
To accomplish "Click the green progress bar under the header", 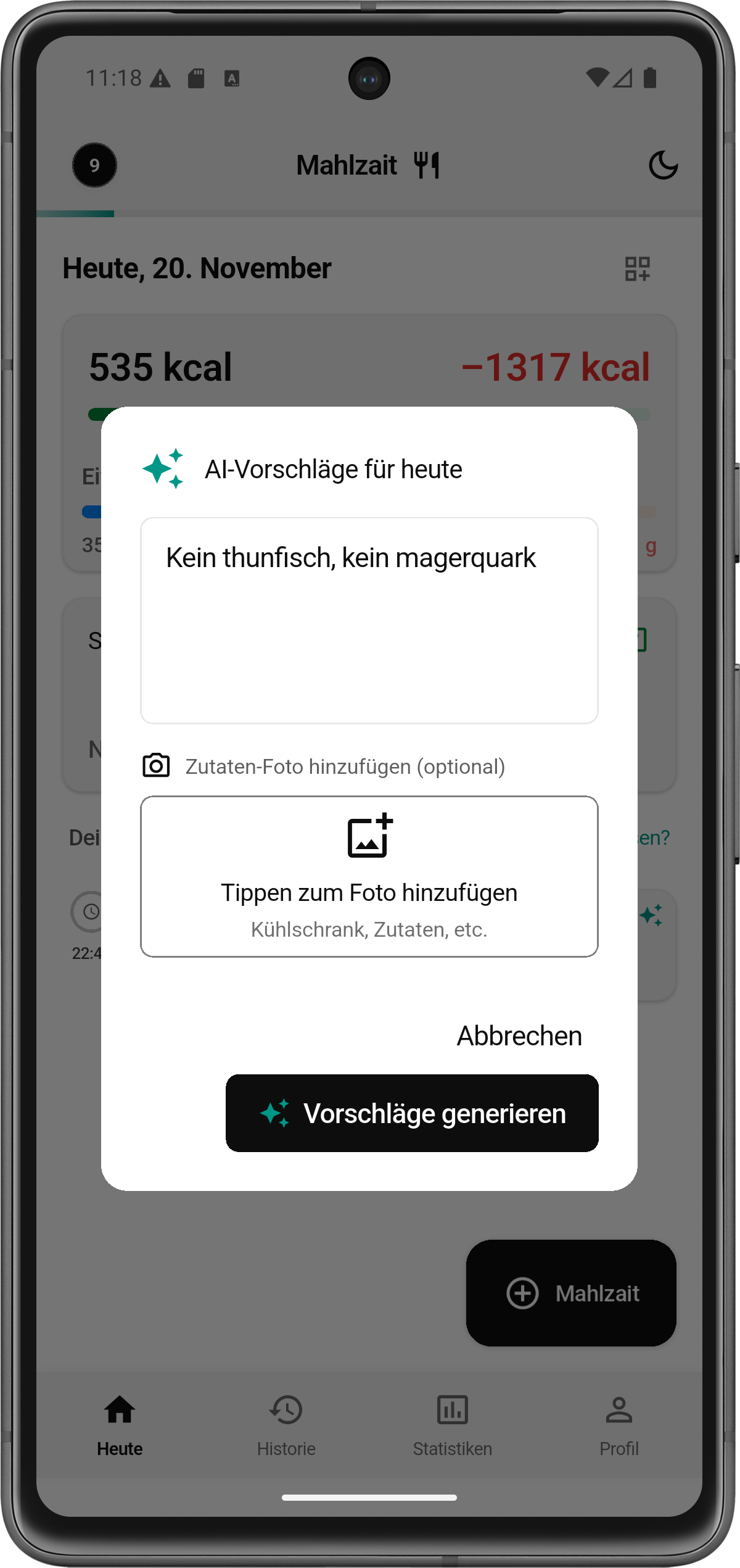I will point(75,214).
